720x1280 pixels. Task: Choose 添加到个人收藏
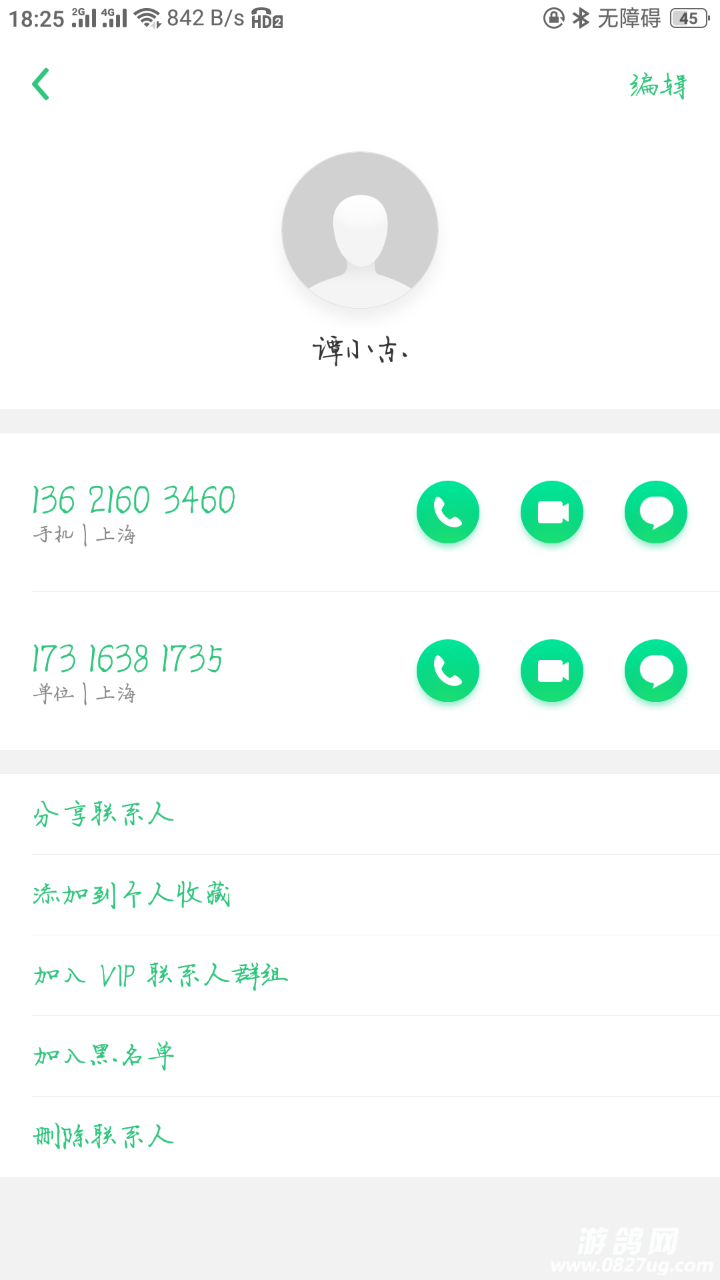tap(132, 894)
